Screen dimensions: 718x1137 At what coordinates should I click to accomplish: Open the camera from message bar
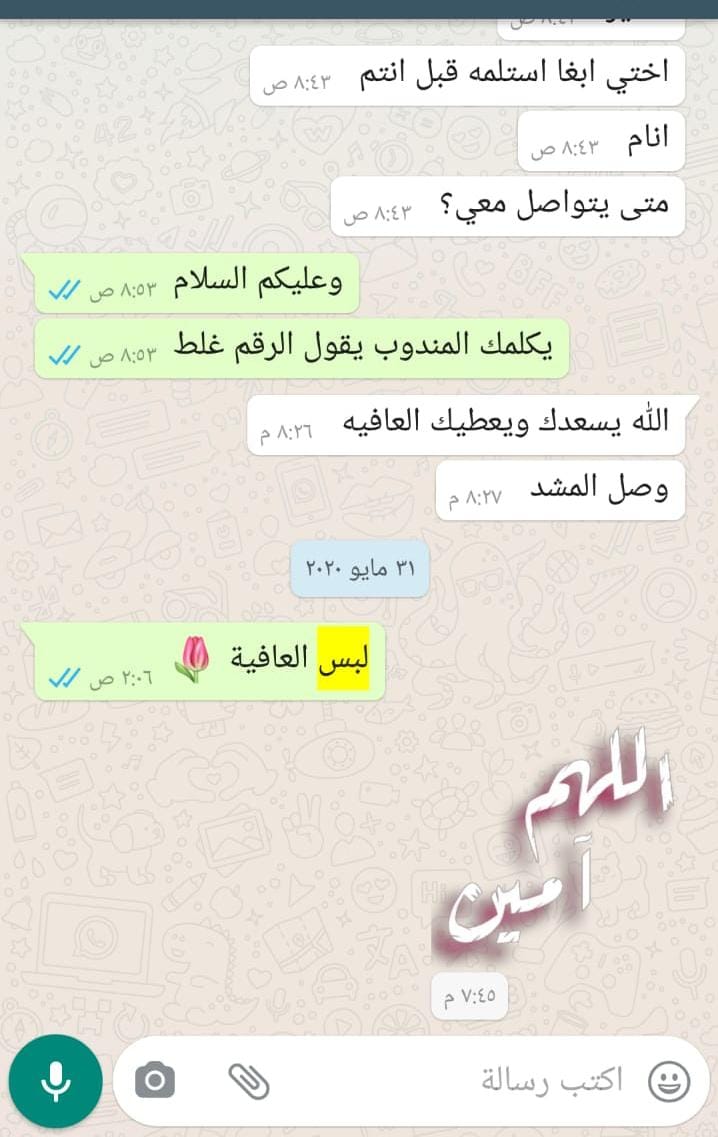pos(155,1081)
